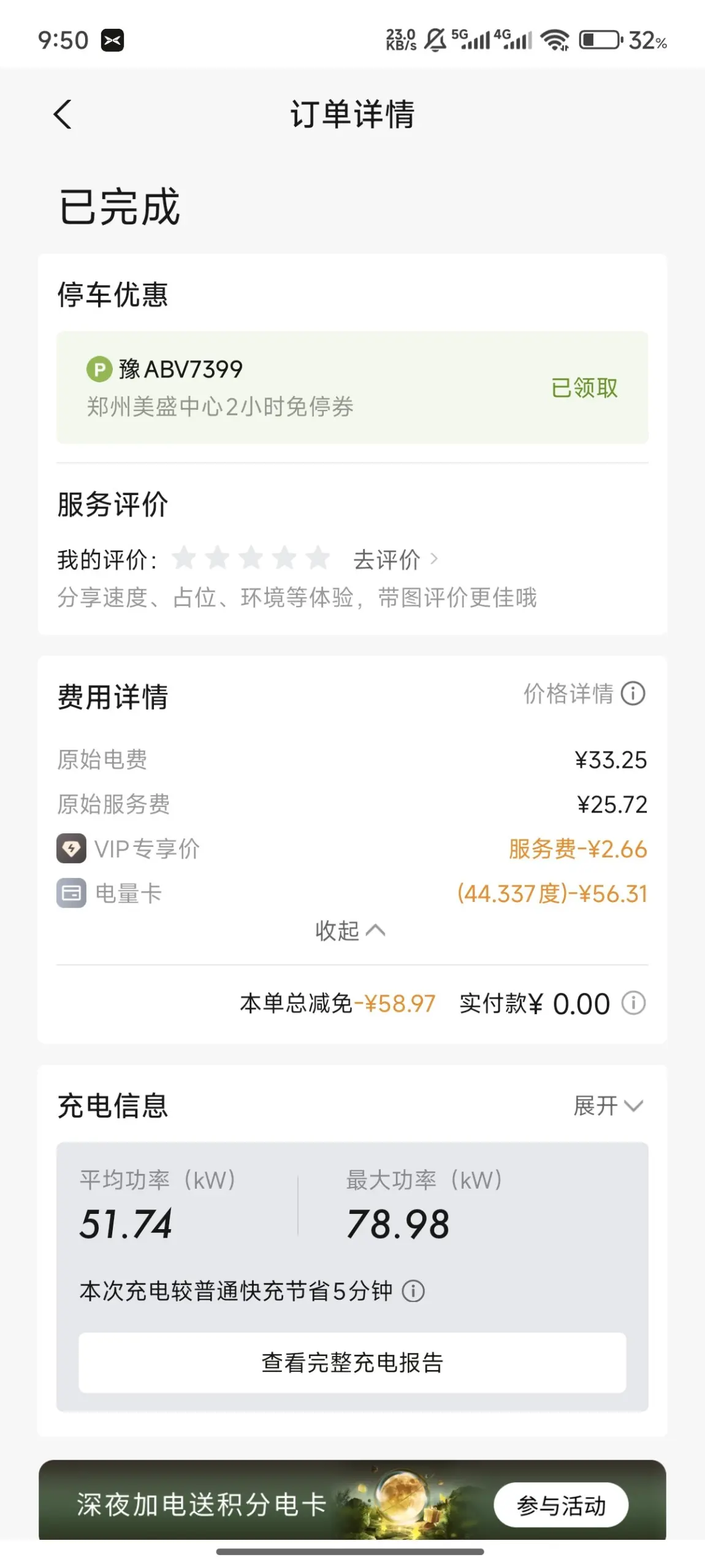Viewport: 705px width, 1568px height.
Task: Tap 参与活动 on the banner
Action: [561, 1505]
